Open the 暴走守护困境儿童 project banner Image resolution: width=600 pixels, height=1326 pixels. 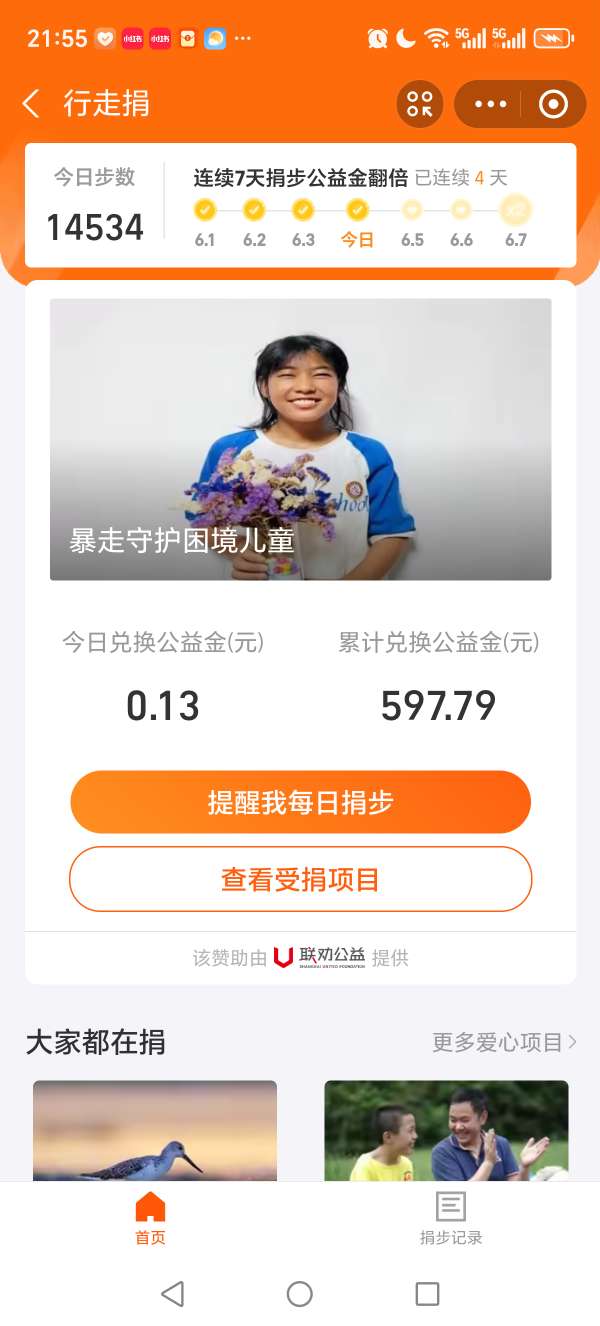click(300, 439)
